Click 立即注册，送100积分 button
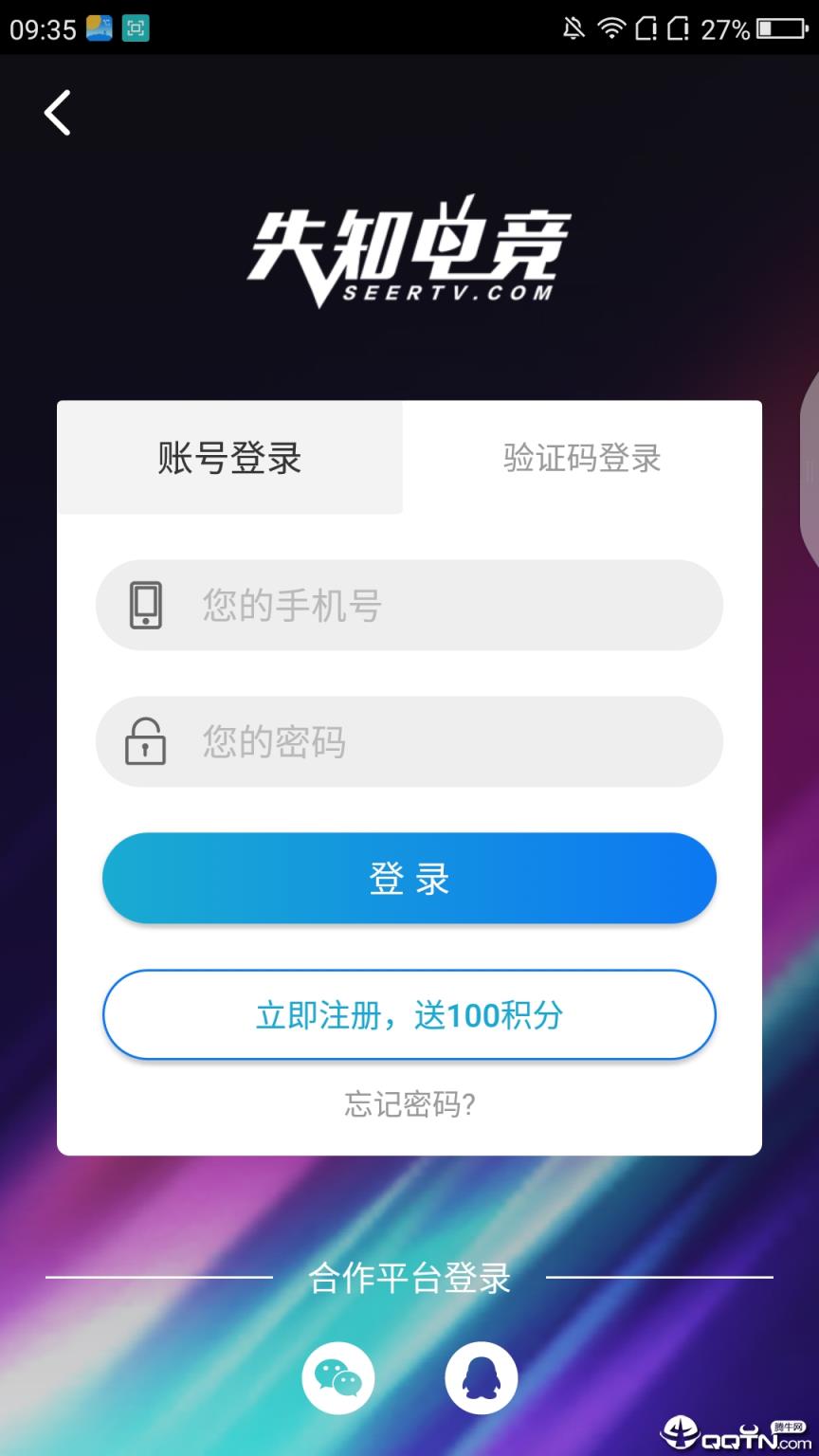Image resolution: width=819 pixels, height=1456 pixels. [409, 1014]
